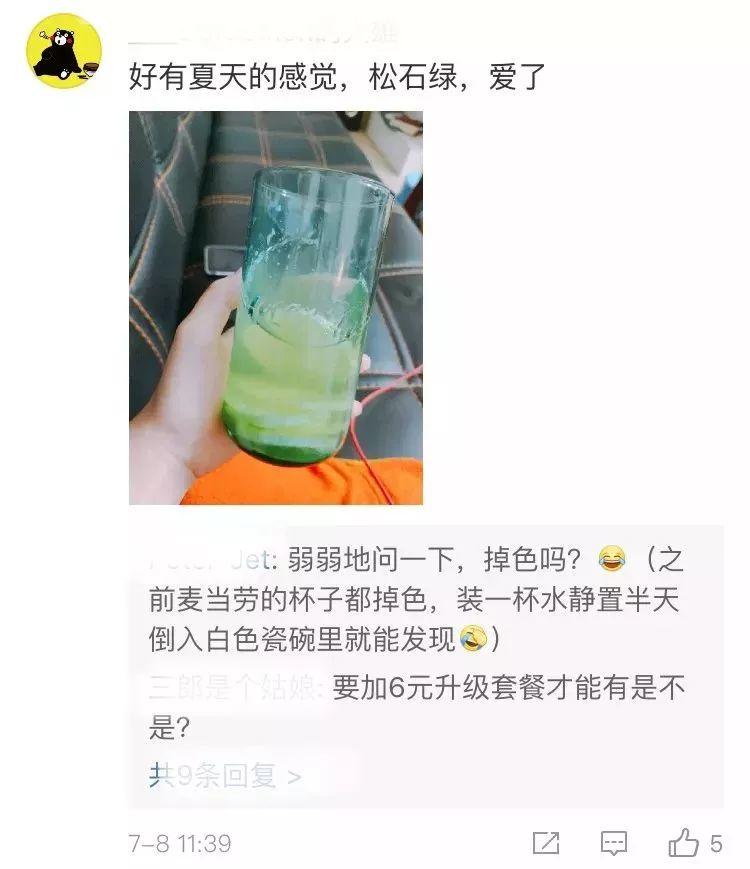Open the green glass photo
The image size is (750, 869).
(x=275, y=307)
